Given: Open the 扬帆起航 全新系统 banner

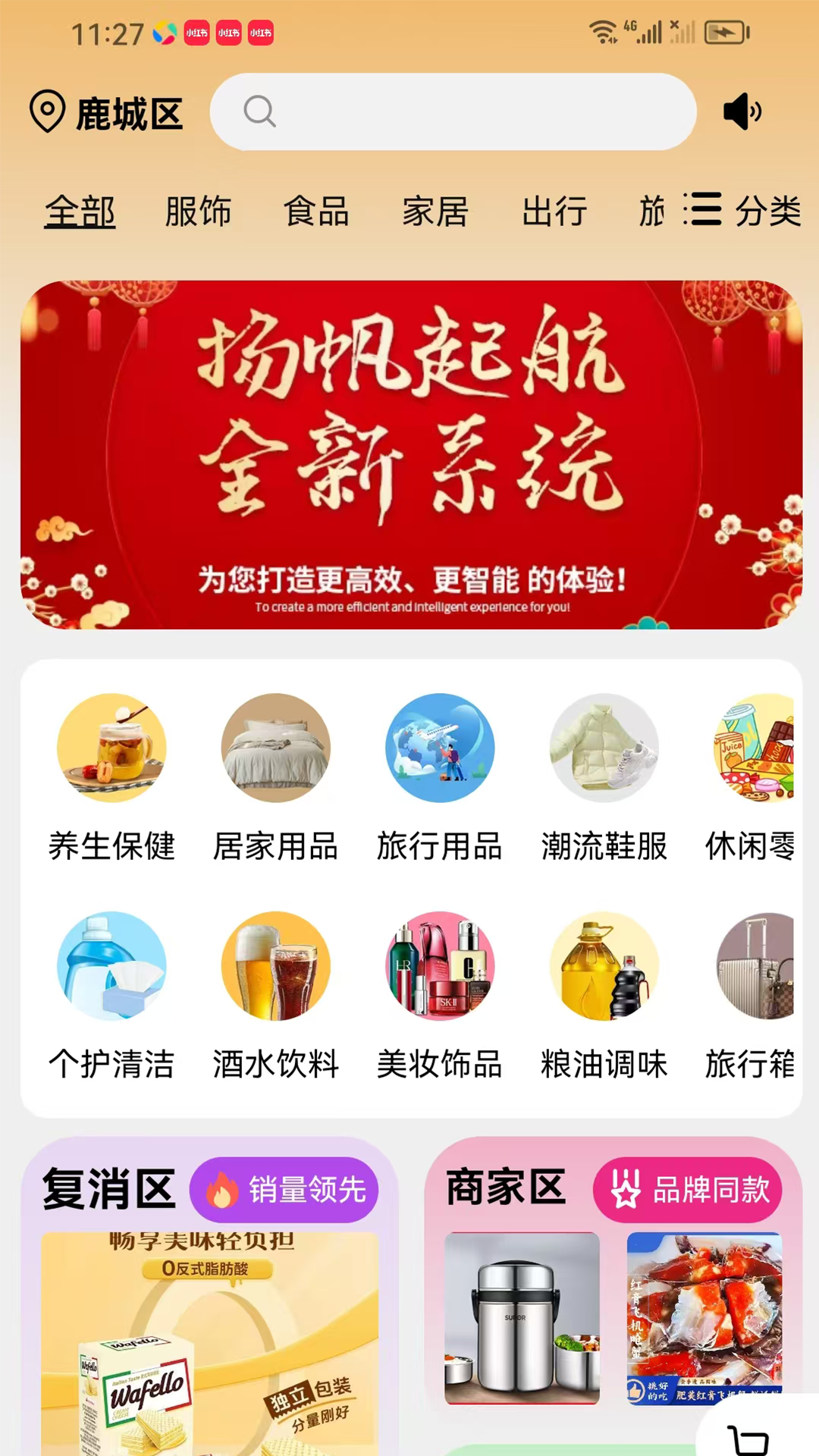Looking at the screenshot, I should coord(411,454).
